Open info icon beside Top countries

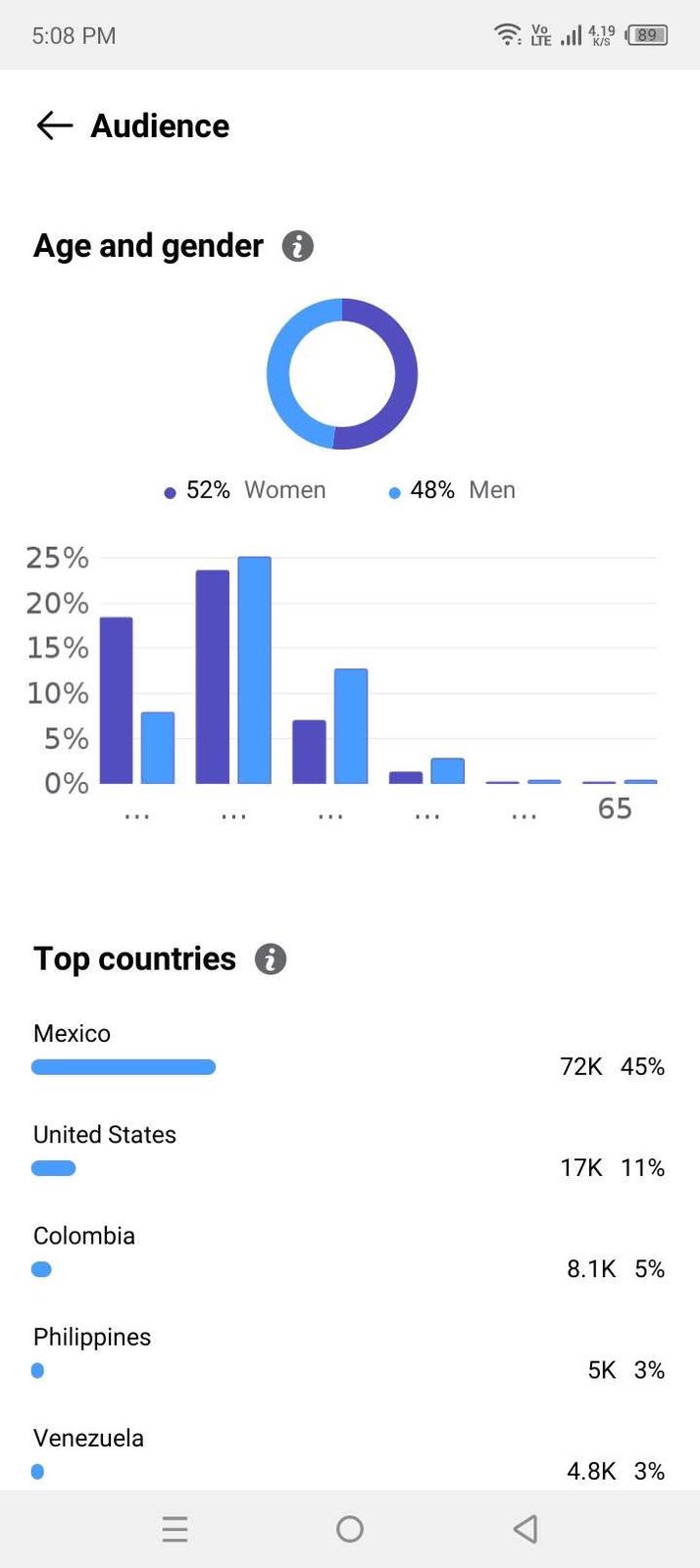click(271, 958)
